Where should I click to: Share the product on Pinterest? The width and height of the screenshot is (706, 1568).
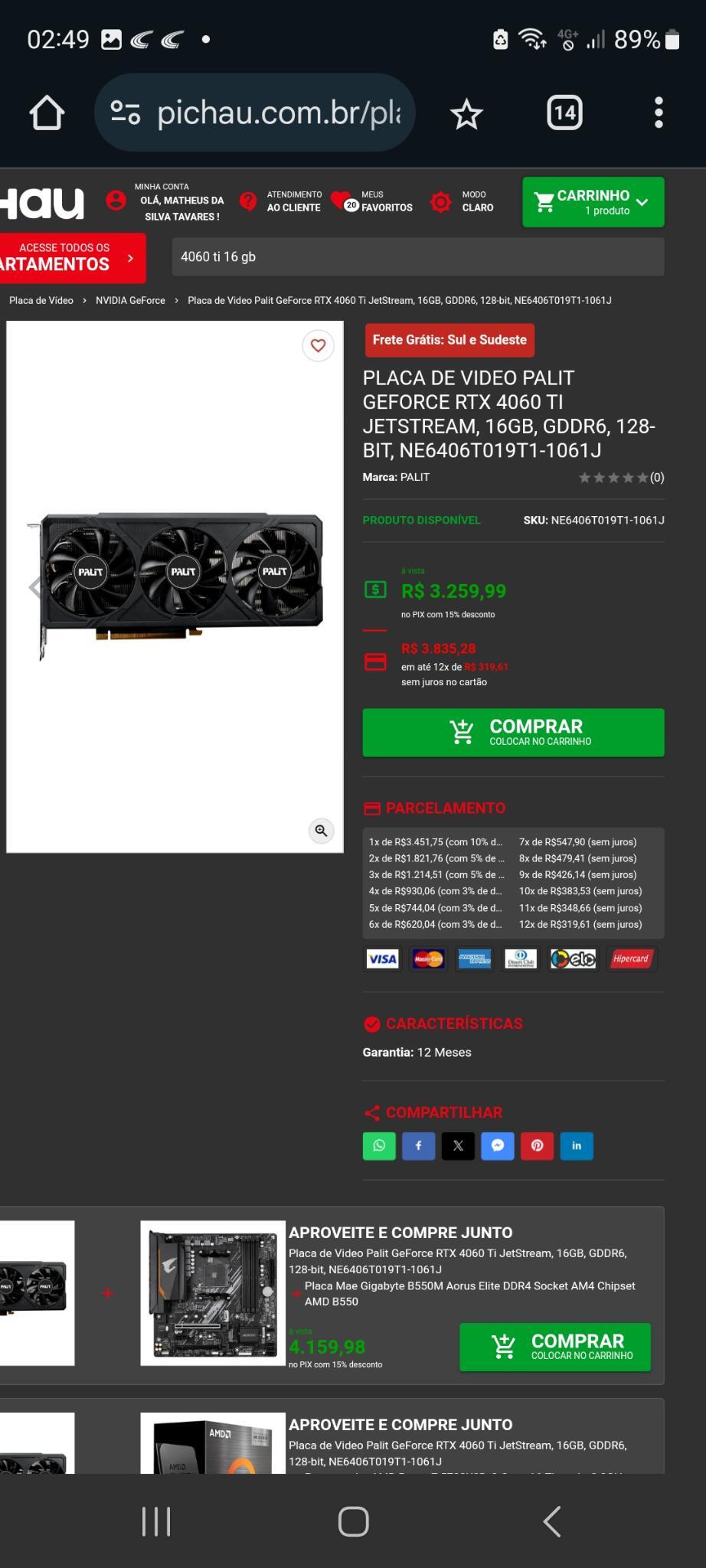[537, 1145]
